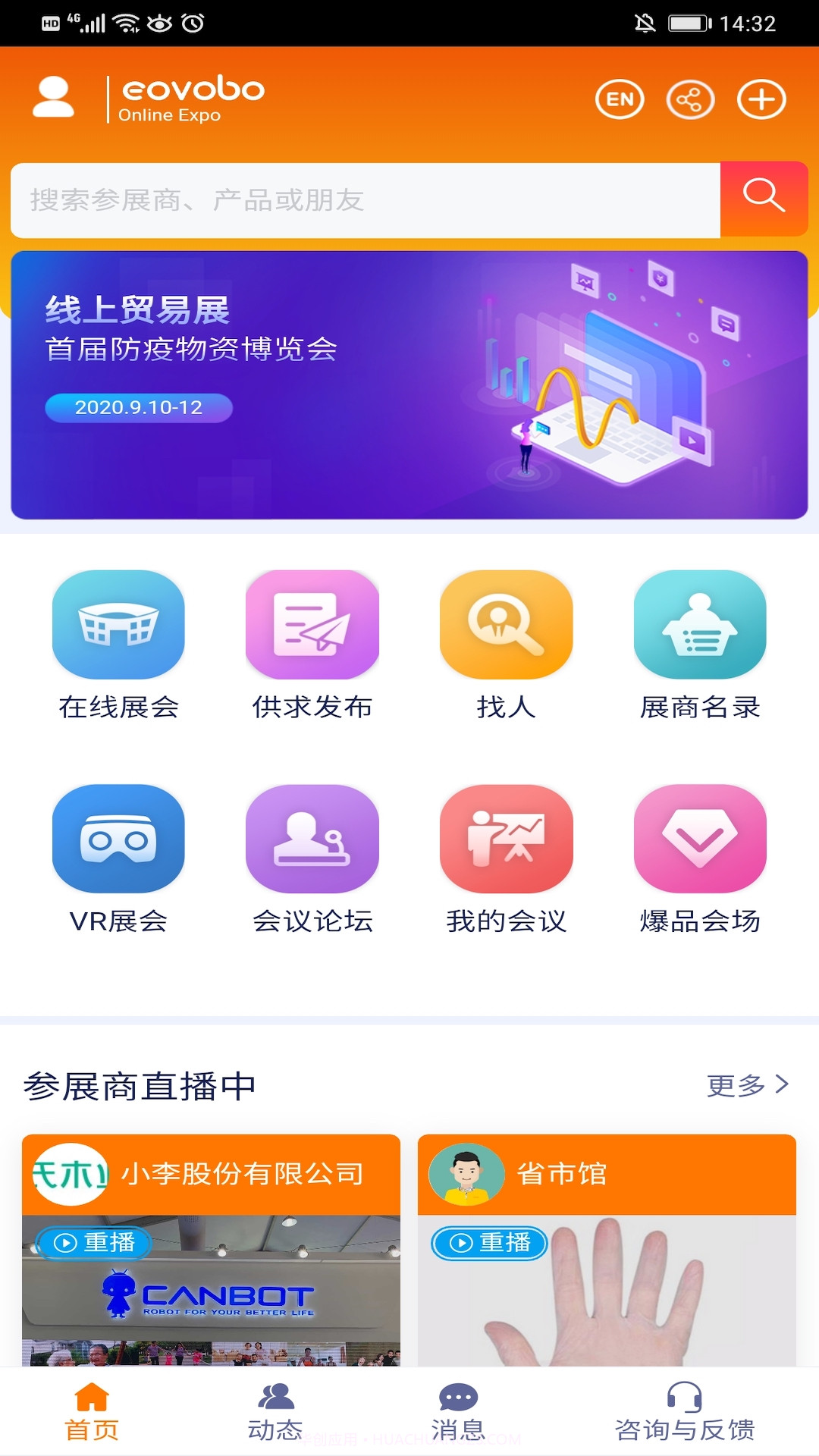Open the 会议论坛 conference forum icon

coord(312,840)
